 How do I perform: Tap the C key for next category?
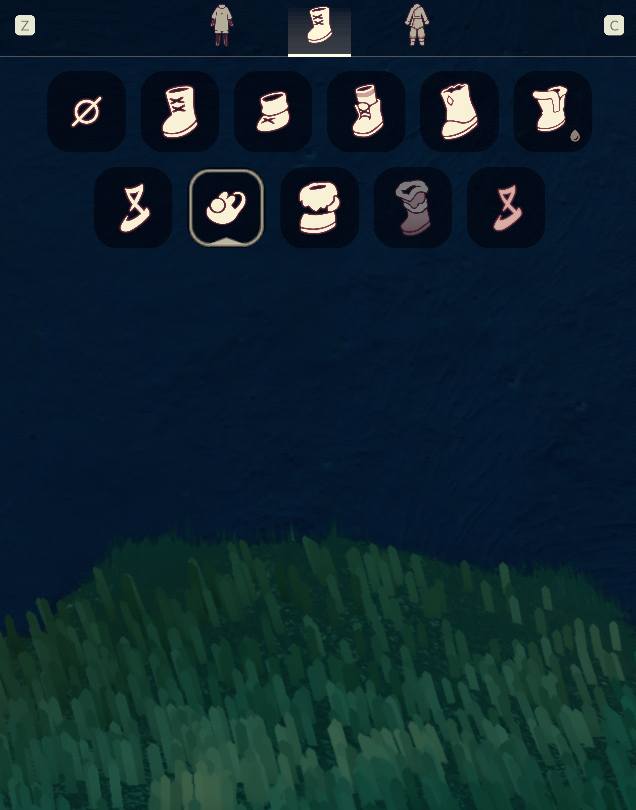614,25
